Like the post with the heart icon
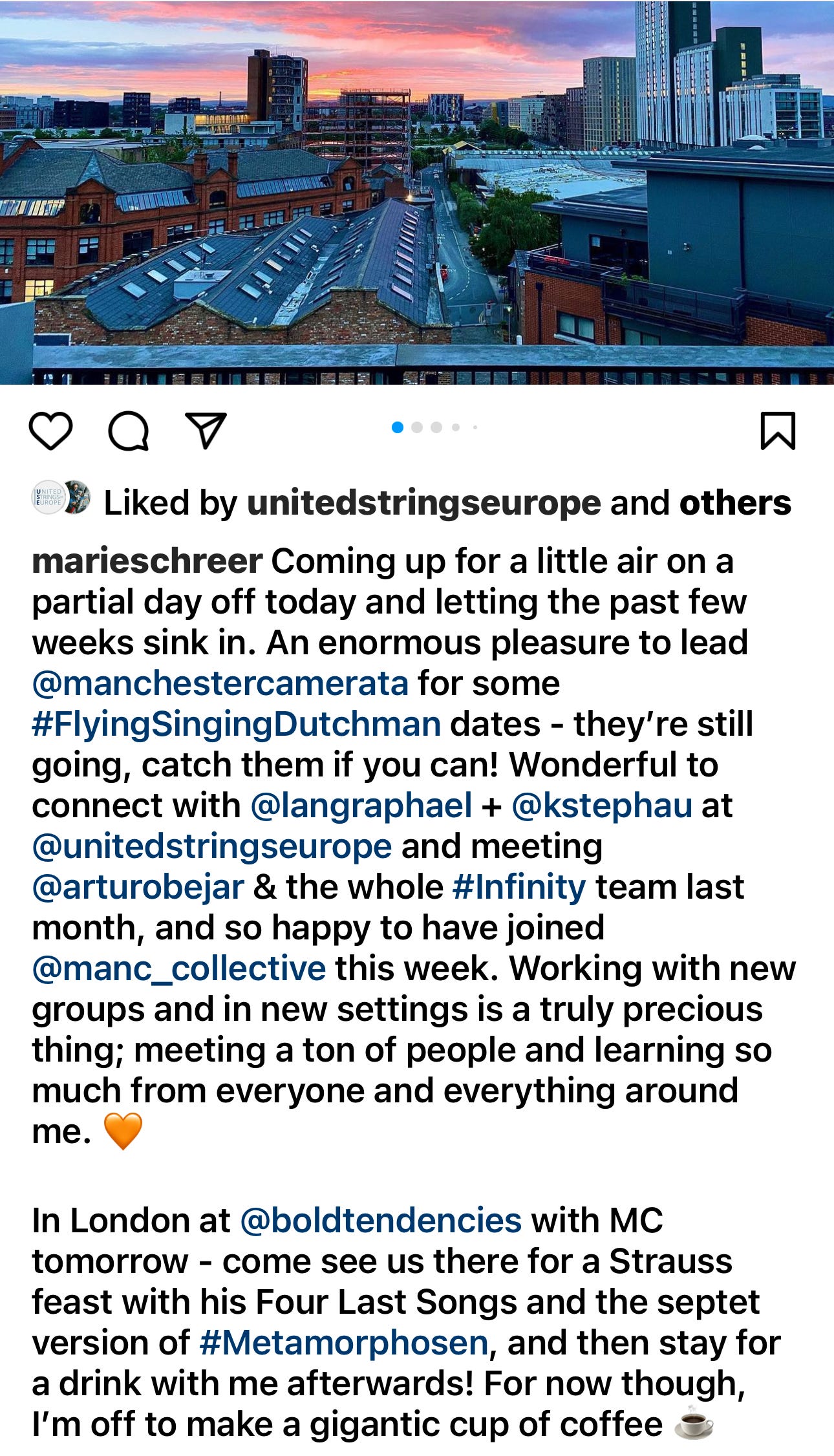834x1456 pixels. click(x=50, y=431)
